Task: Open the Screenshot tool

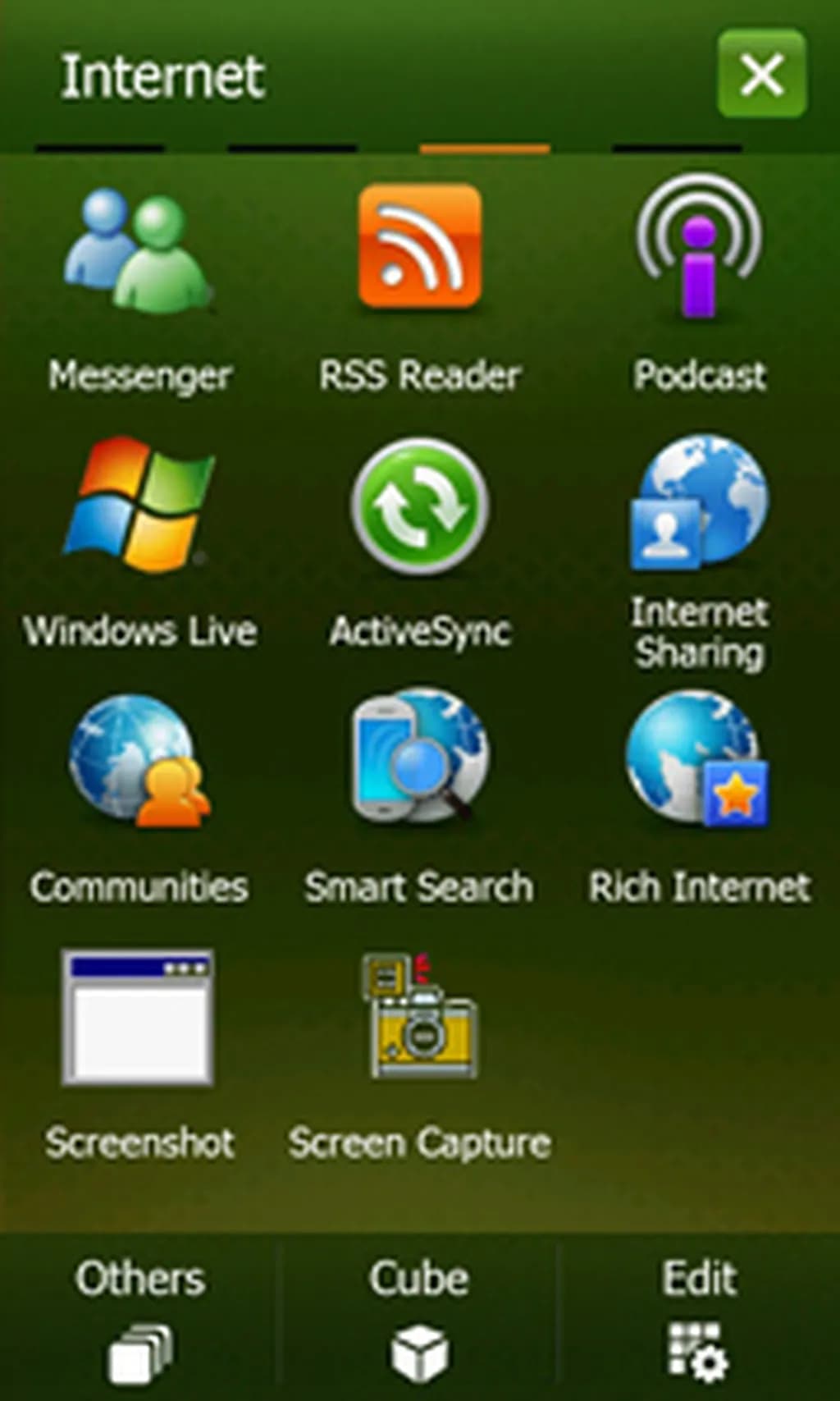Action: pyautogui.click(x=138, y=1018)
